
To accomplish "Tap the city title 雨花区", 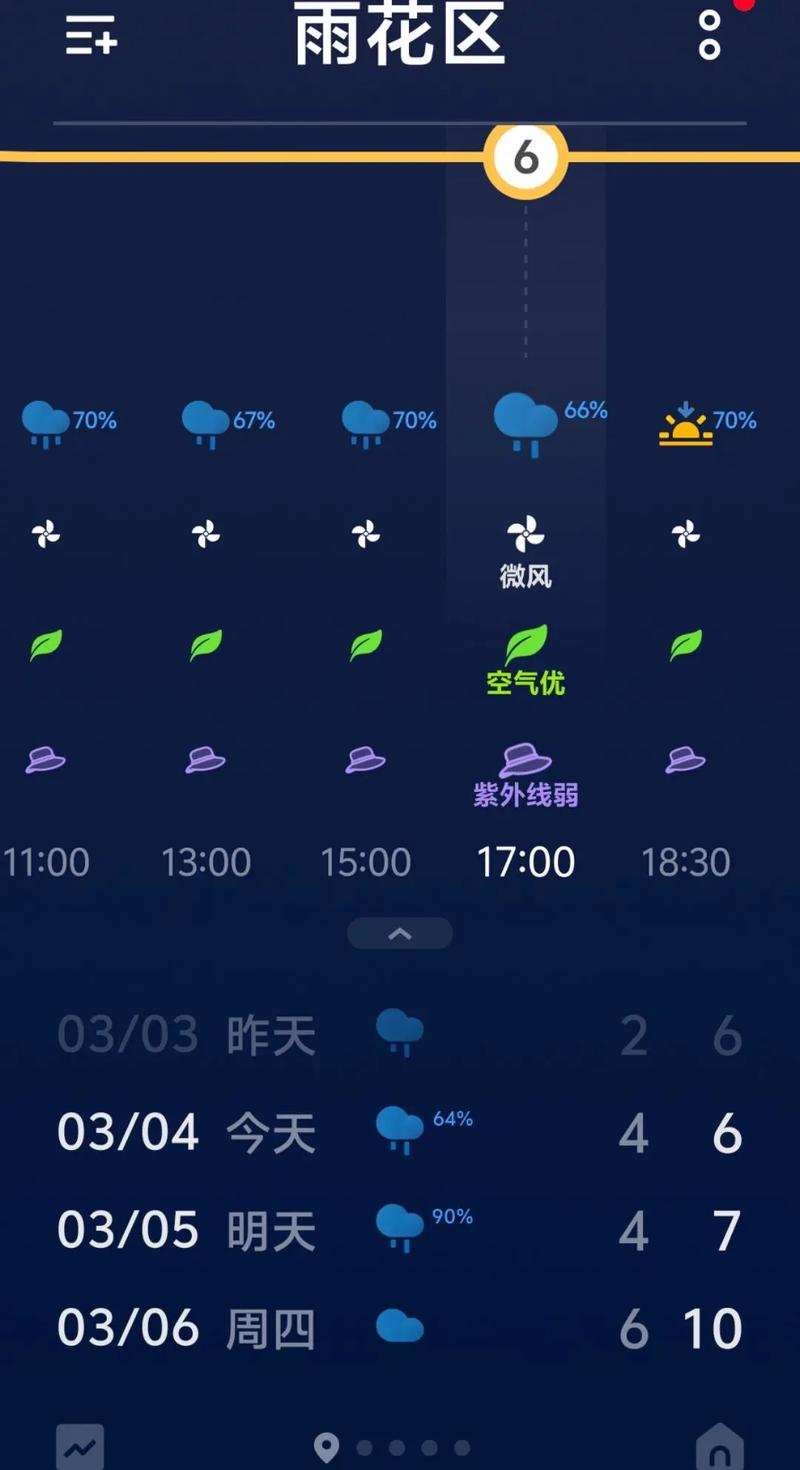I will pos(398,35).
